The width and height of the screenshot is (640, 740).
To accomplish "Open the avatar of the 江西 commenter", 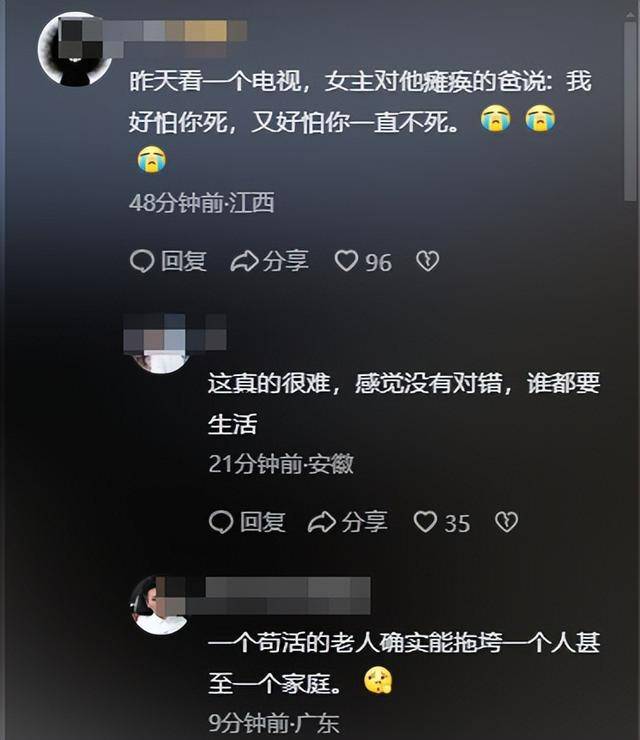I will (x=74, y=52).
